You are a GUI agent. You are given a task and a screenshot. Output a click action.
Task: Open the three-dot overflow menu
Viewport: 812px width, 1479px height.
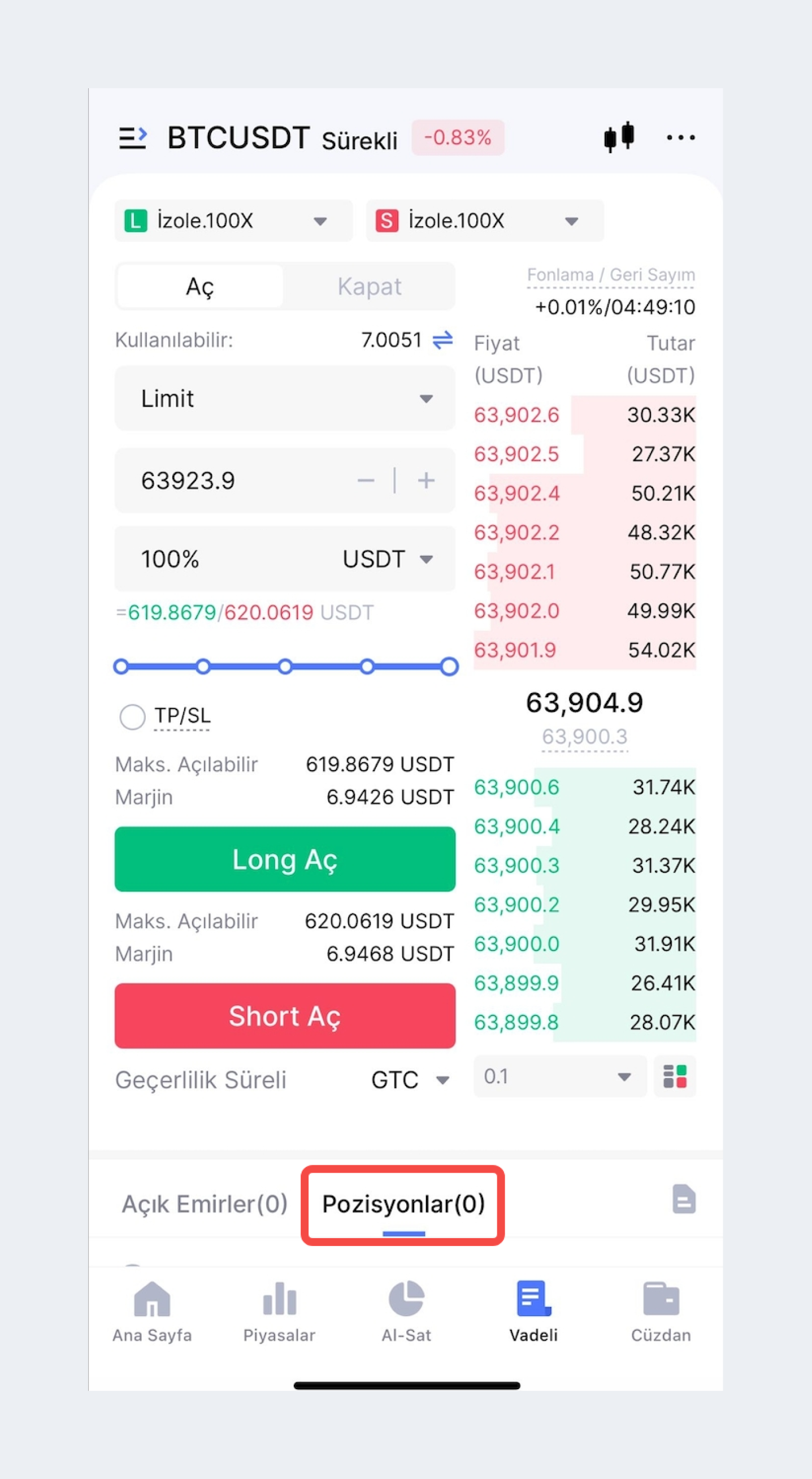tap(680, 138)
